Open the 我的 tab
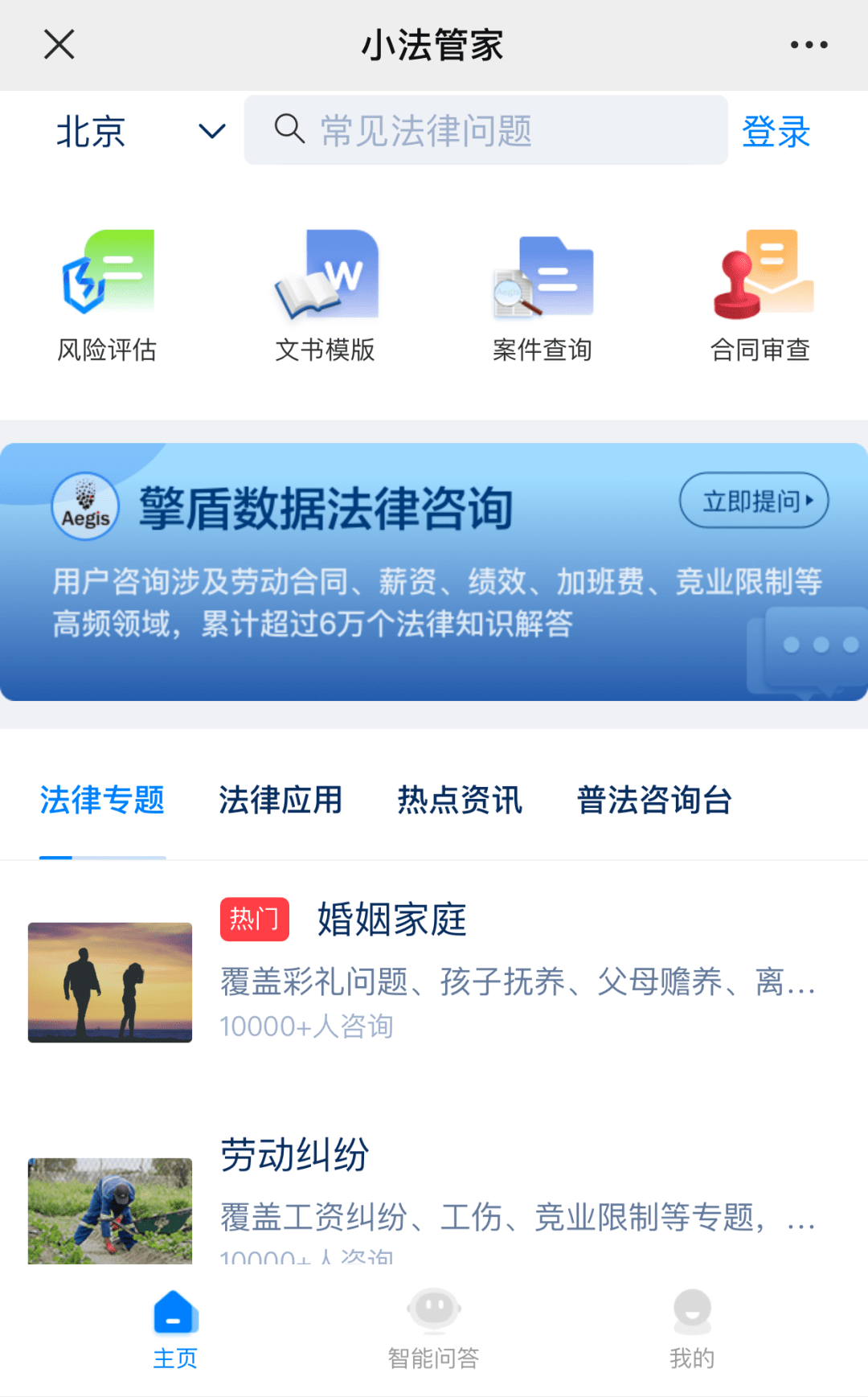The image size is (868, 1397). 692,1329
